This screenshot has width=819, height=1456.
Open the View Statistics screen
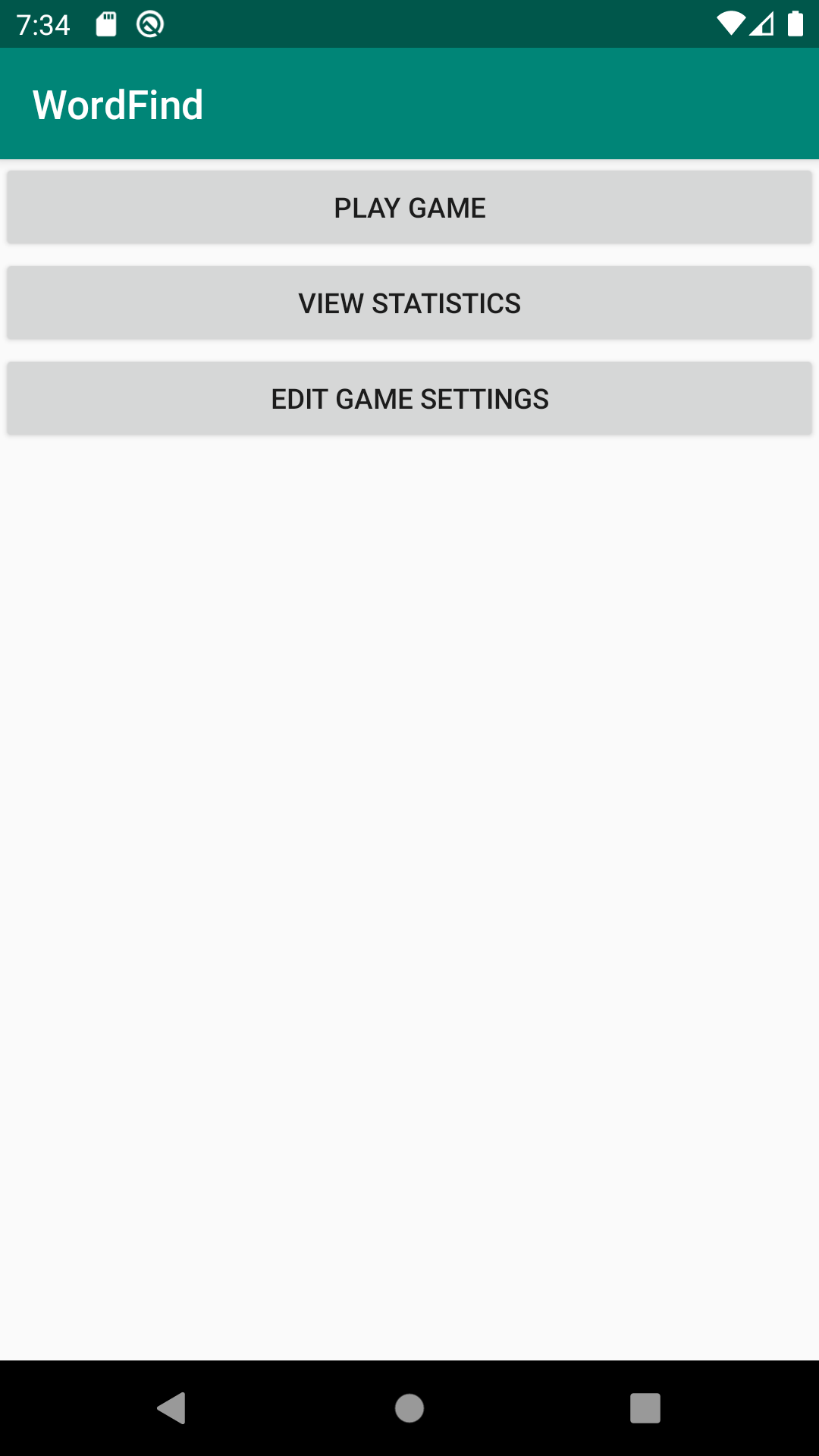pos(409,303)
